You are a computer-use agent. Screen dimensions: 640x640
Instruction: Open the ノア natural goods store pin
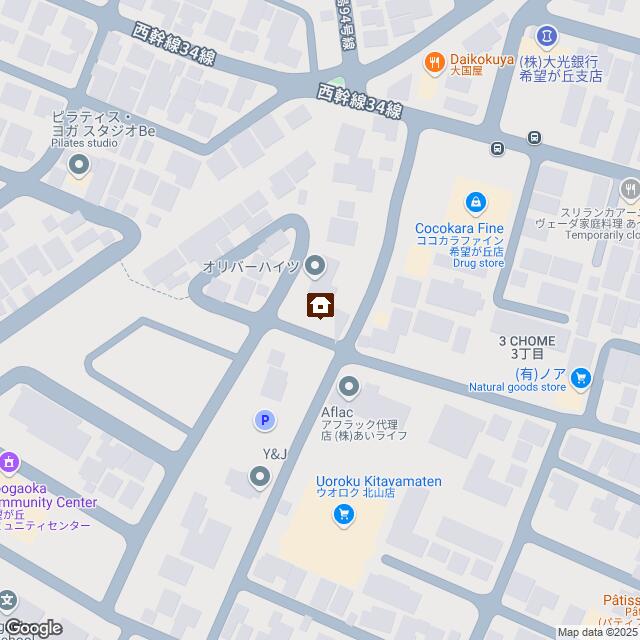(x=582, y=376)
